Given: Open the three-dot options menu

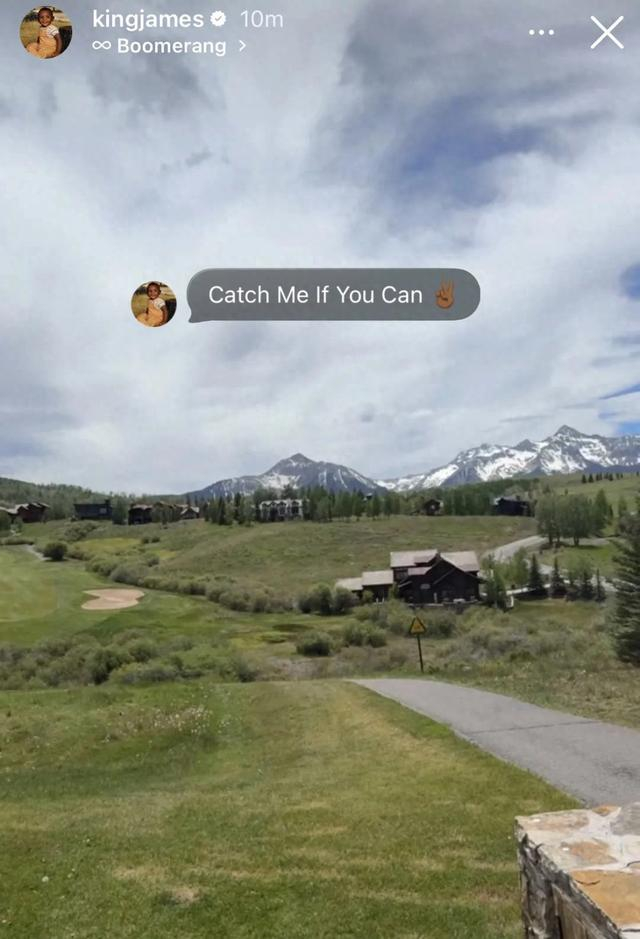Looking at the screenshot, I should pos(541,32).
